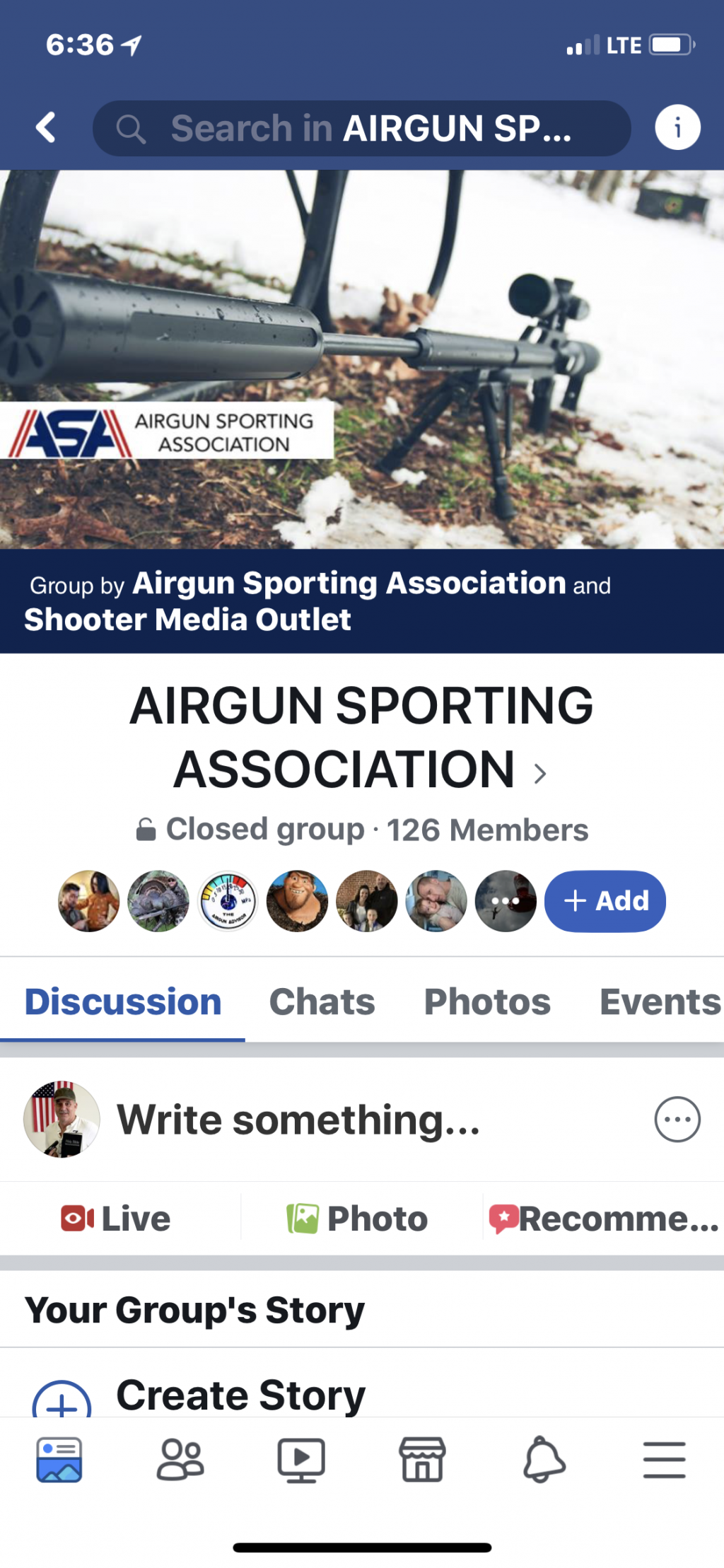This screenshot has height=1568, width=724.
Task: Switch to the Photos tab
Action: click(x=486, y=1001)
